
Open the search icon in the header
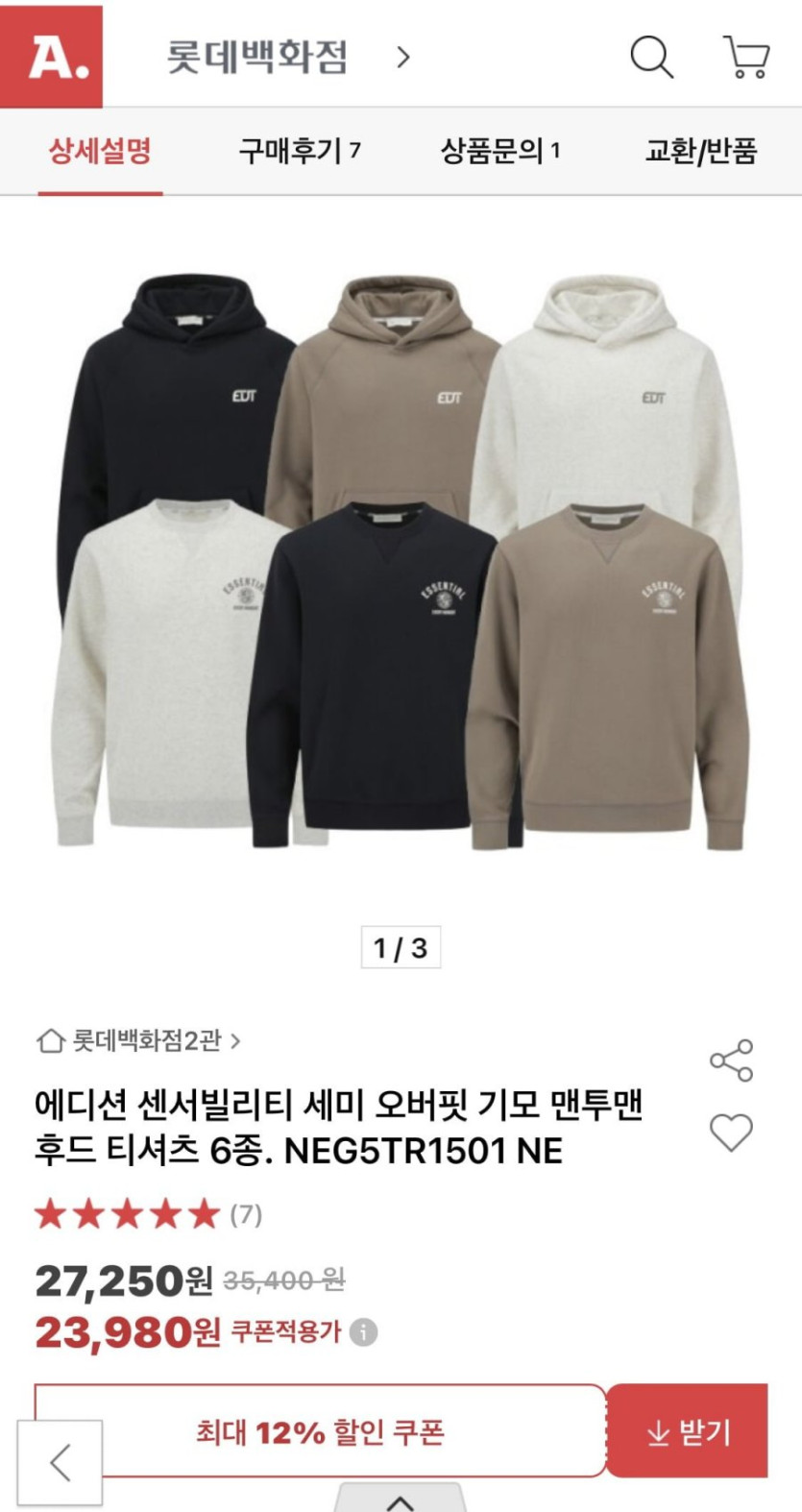coord(654,57)
